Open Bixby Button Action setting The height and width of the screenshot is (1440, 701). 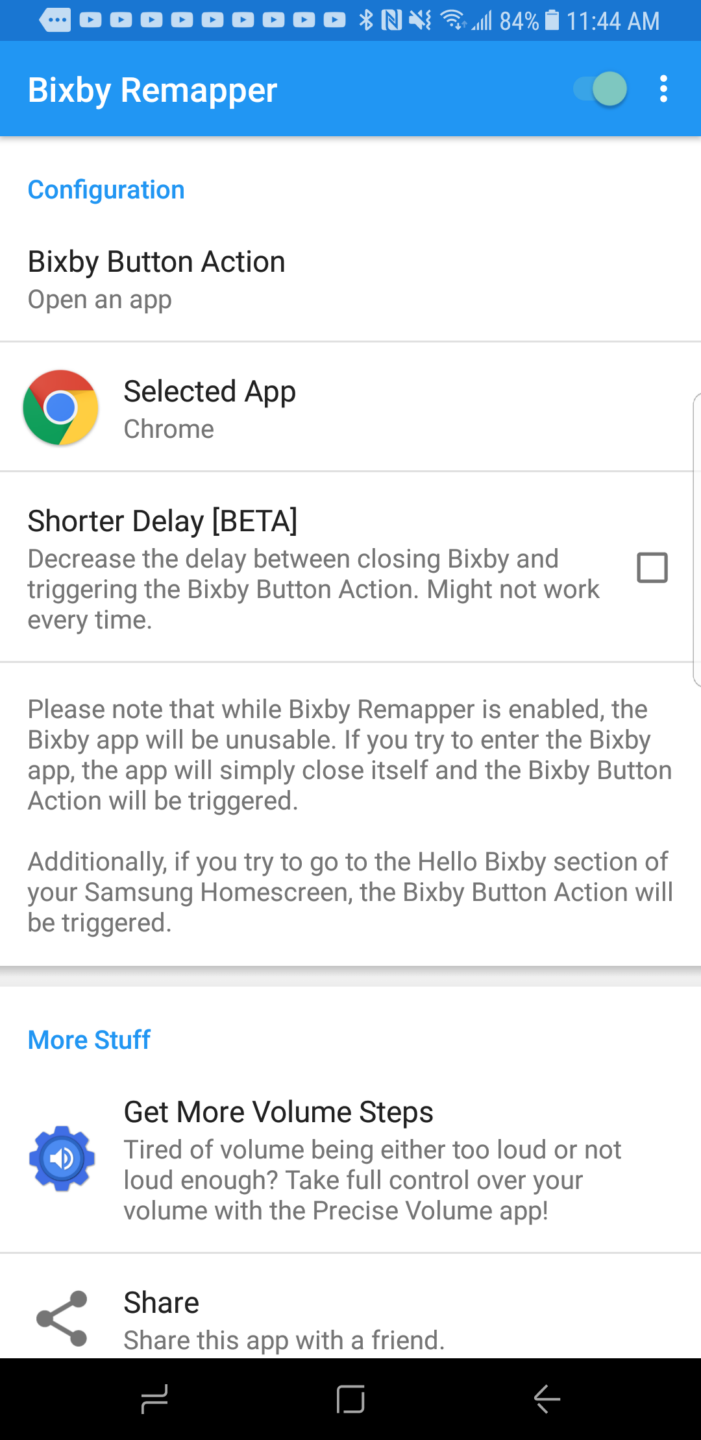point(350,279)
